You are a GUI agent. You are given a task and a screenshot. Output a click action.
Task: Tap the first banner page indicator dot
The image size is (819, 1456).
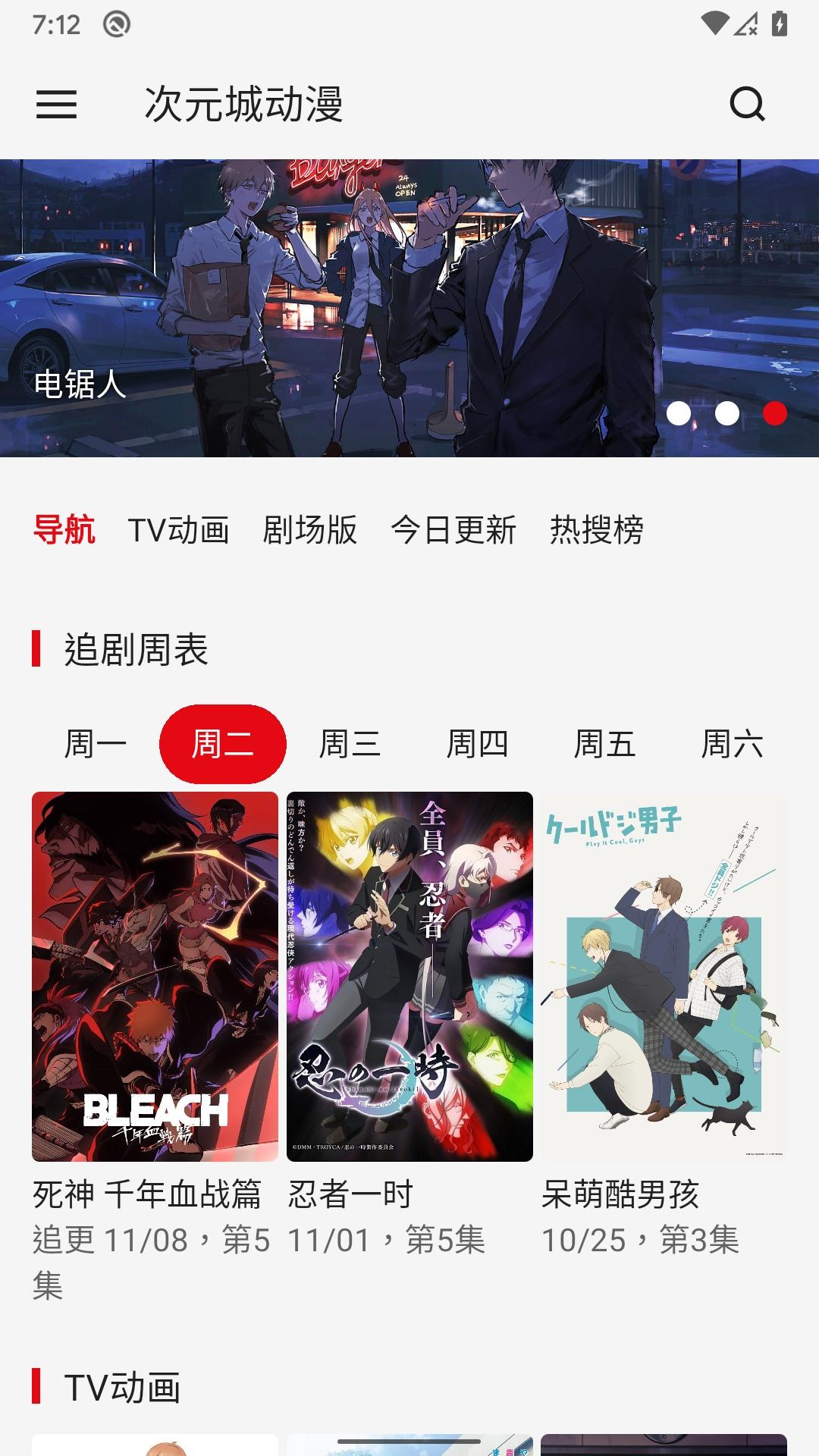click(679, 413)
